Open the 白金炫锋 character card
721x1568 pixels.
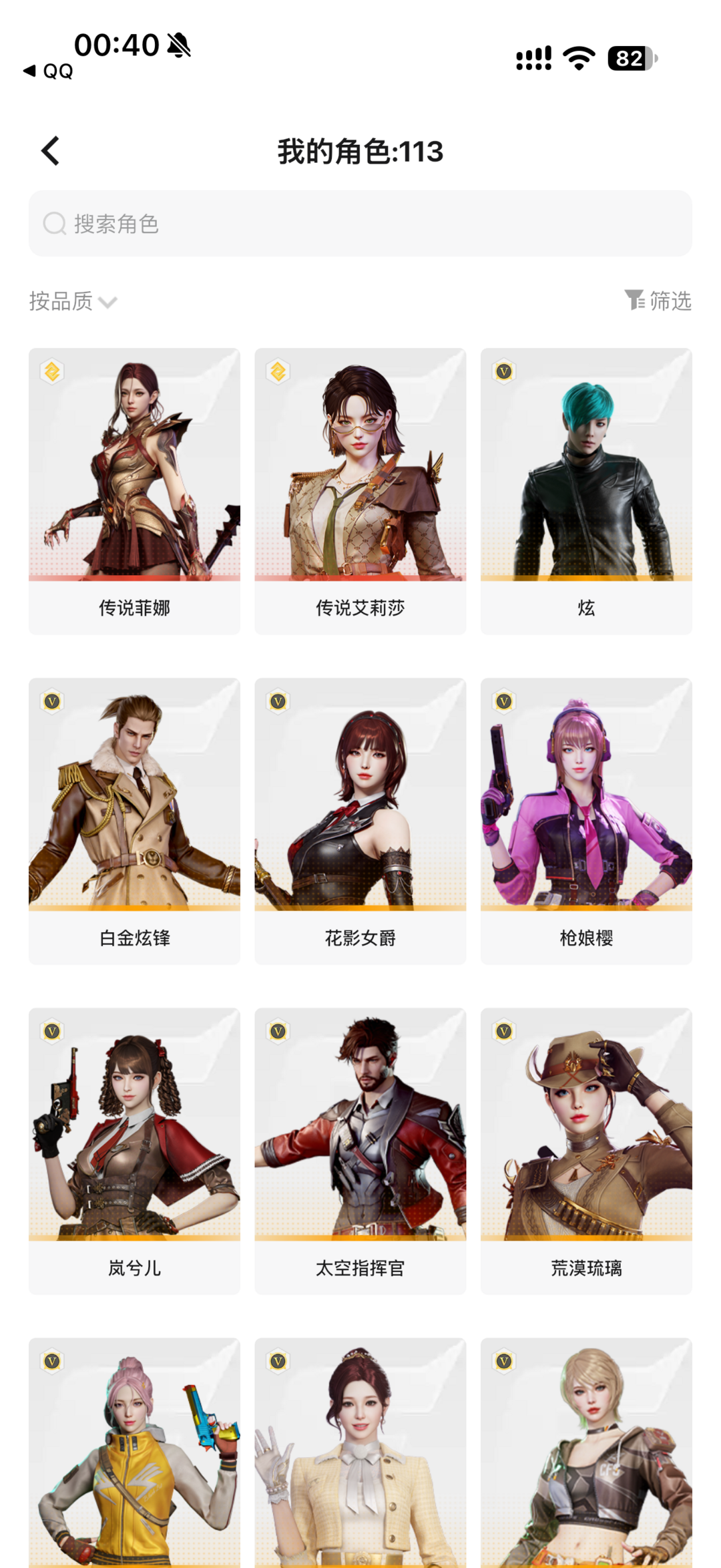pos(134,821)
